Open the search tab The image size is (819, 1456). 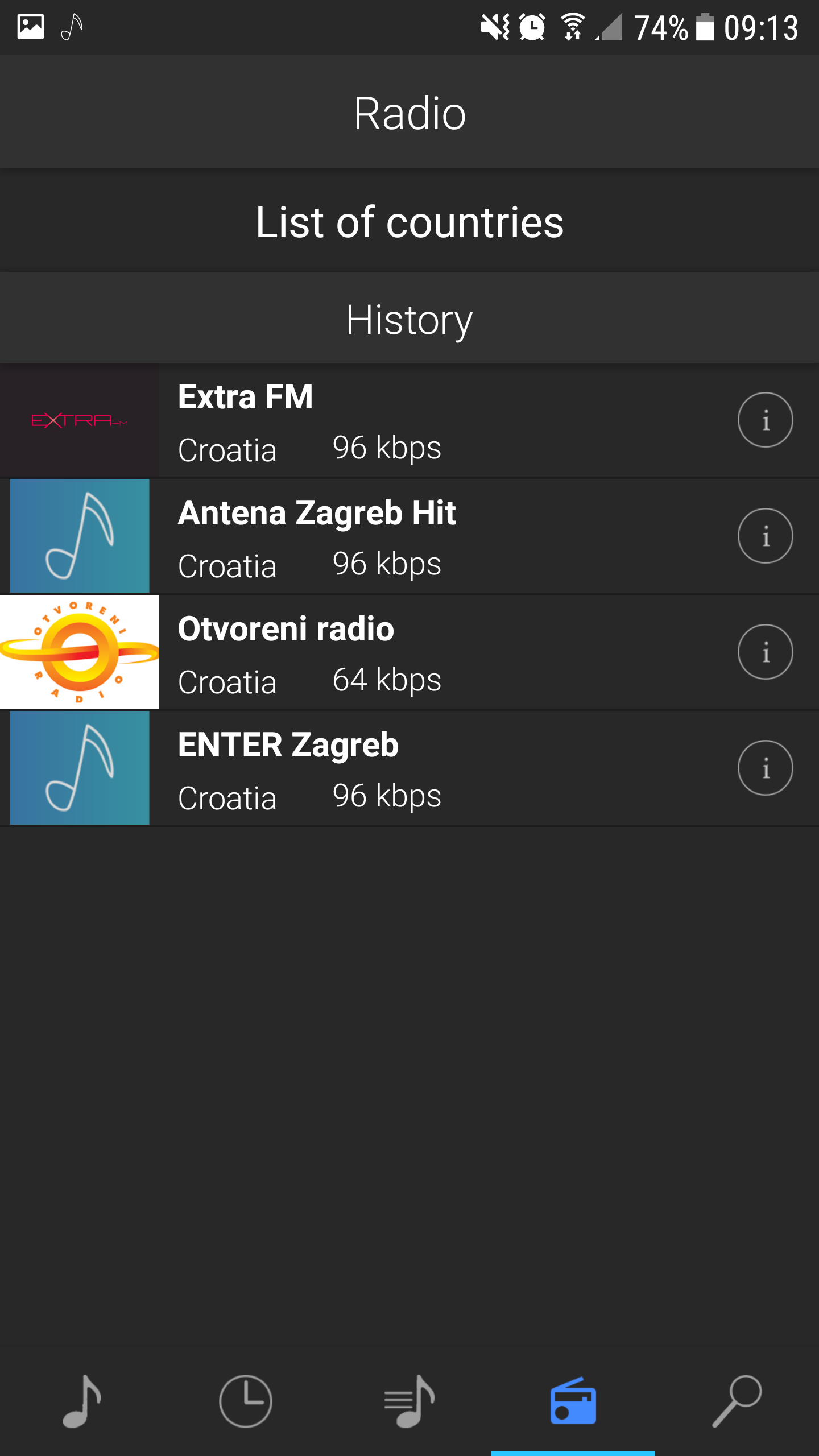click(737, 1401)
